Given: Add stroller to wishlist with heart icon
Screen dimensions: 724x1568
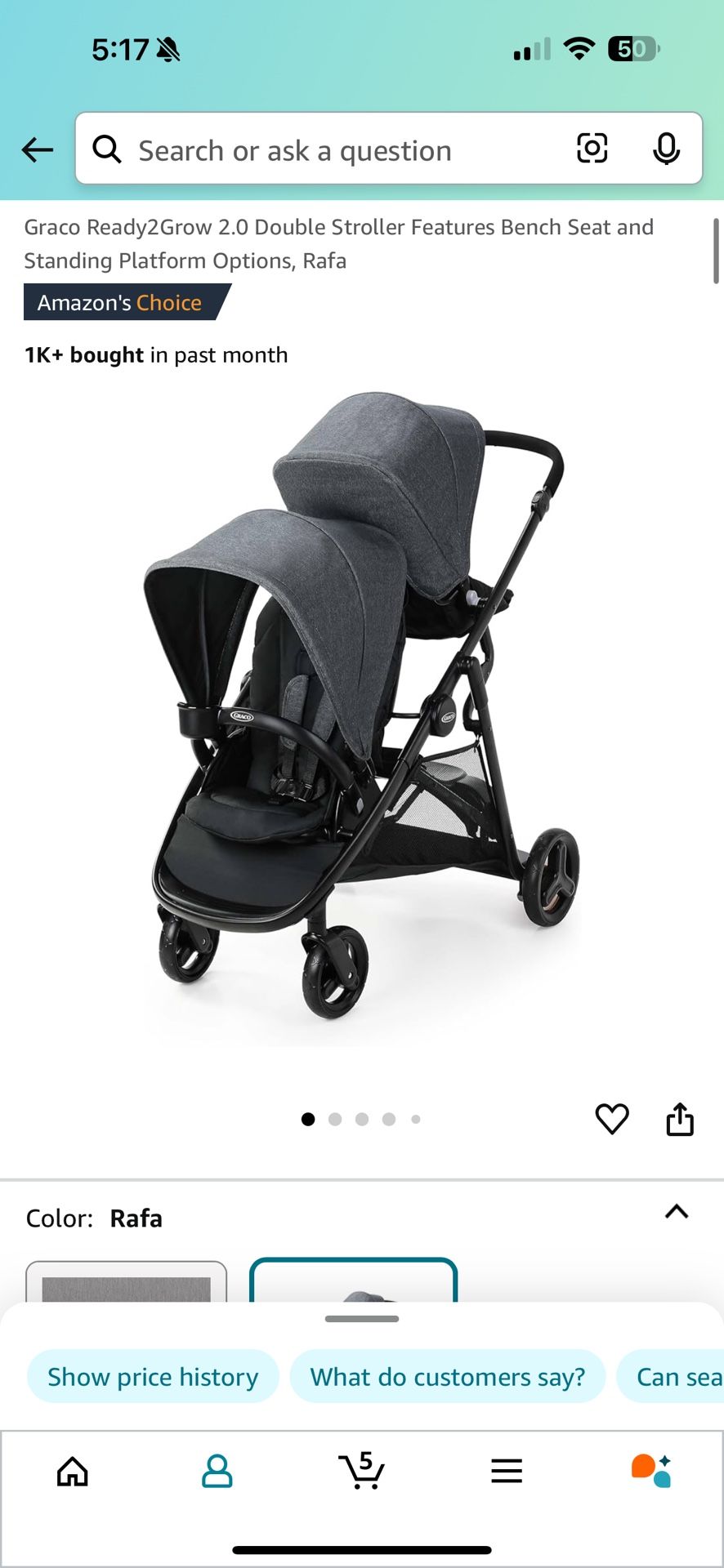Looking at the screenshot, I should tap(612, 1119).
